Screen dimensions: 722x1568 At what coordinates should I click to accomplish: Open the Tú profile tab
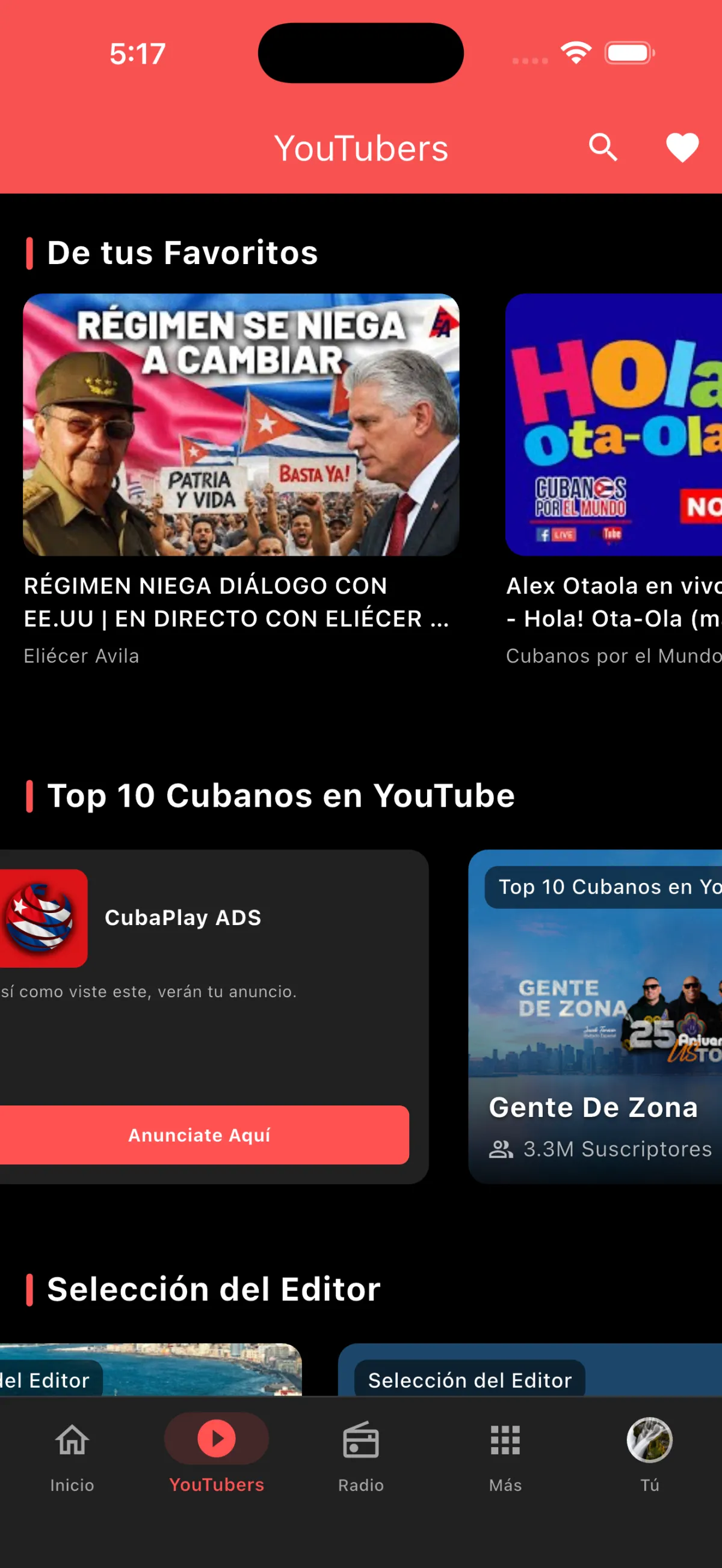pyautogui.click(x=650, y=1455)
